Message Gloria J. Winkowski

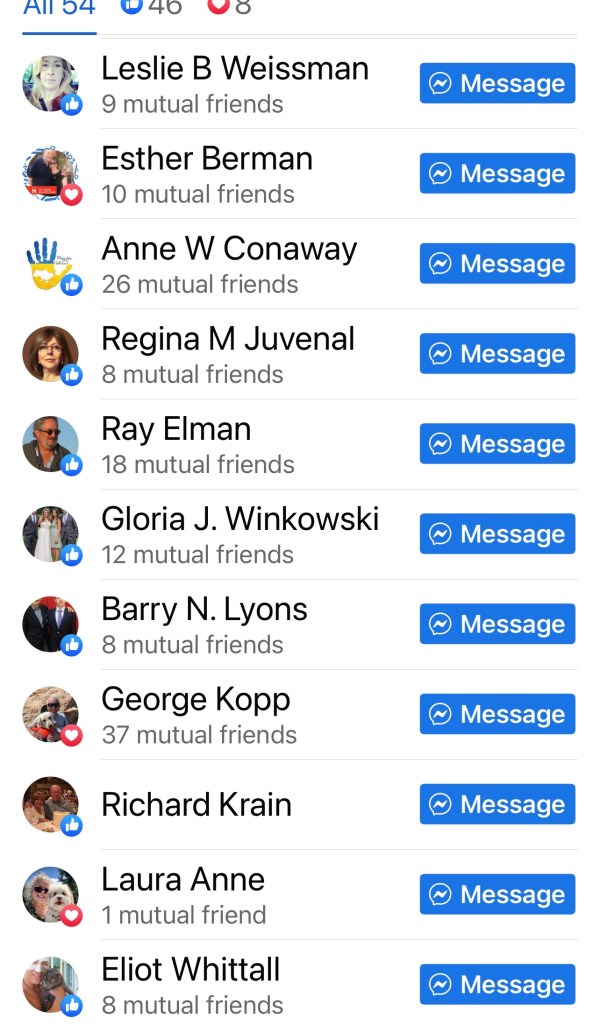point(497,534)
